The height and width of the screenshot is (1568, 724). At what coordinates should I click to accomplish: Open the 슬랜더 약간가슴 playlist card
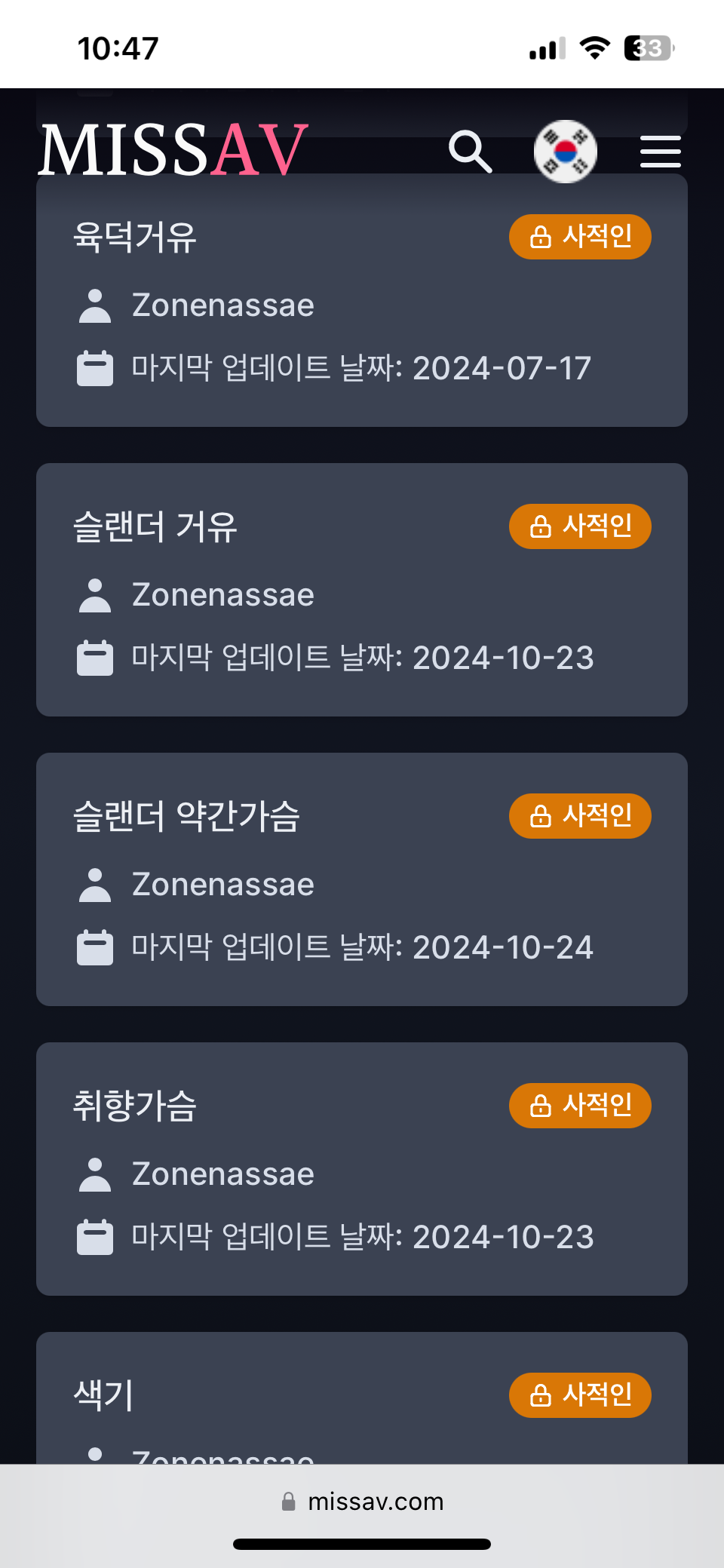pyautogui.click(x=362, y=879)
